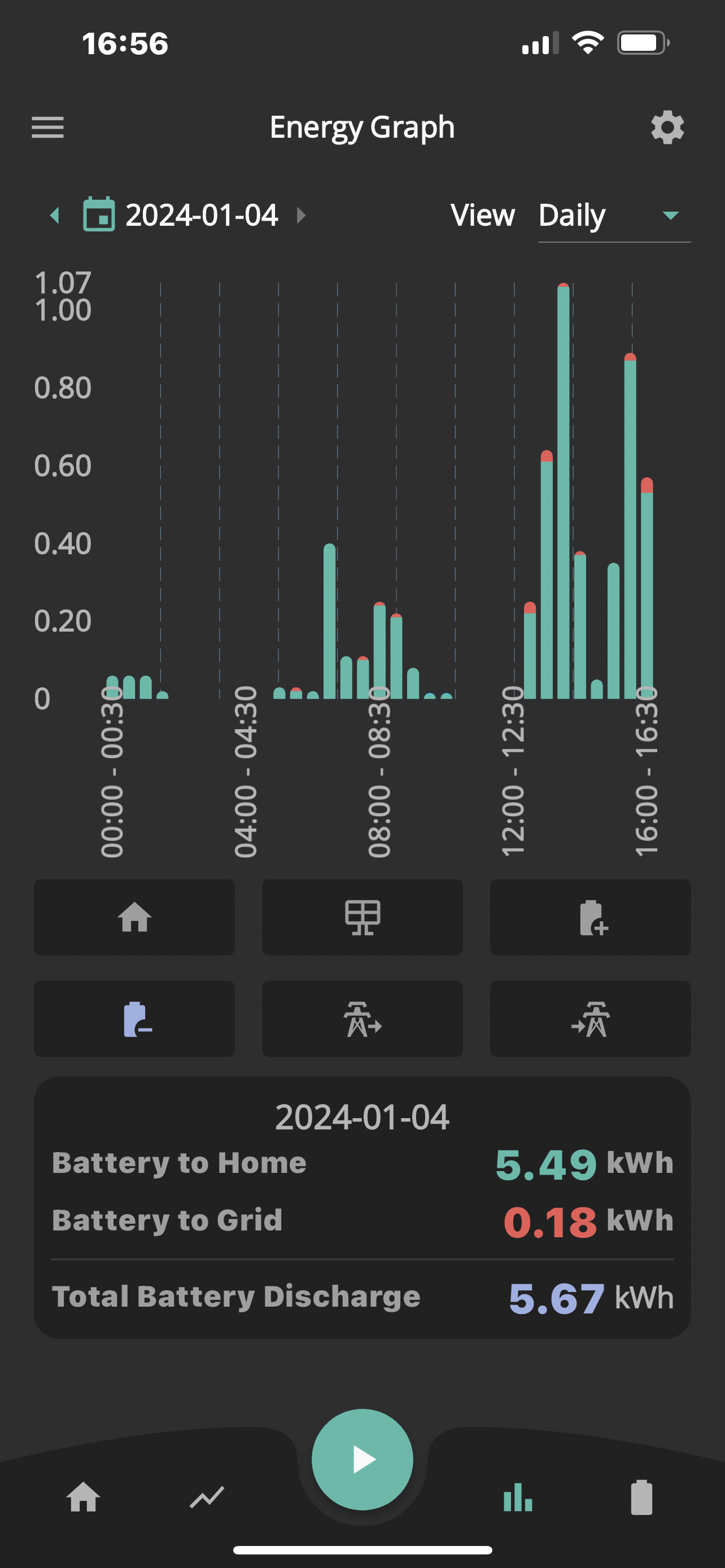Switch to the battery tab
Viewport: 725px width, 1568px height.
641,1497
